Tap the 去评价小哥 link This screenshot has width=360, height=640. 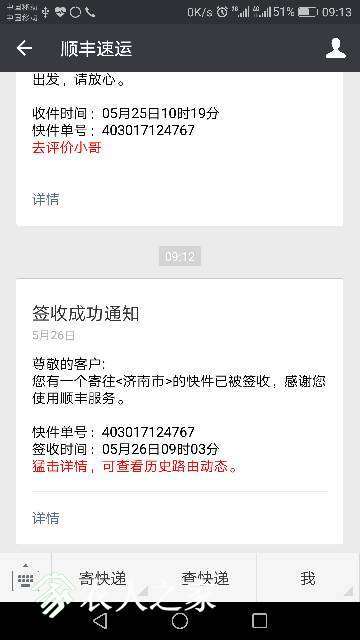pos(67,148)
